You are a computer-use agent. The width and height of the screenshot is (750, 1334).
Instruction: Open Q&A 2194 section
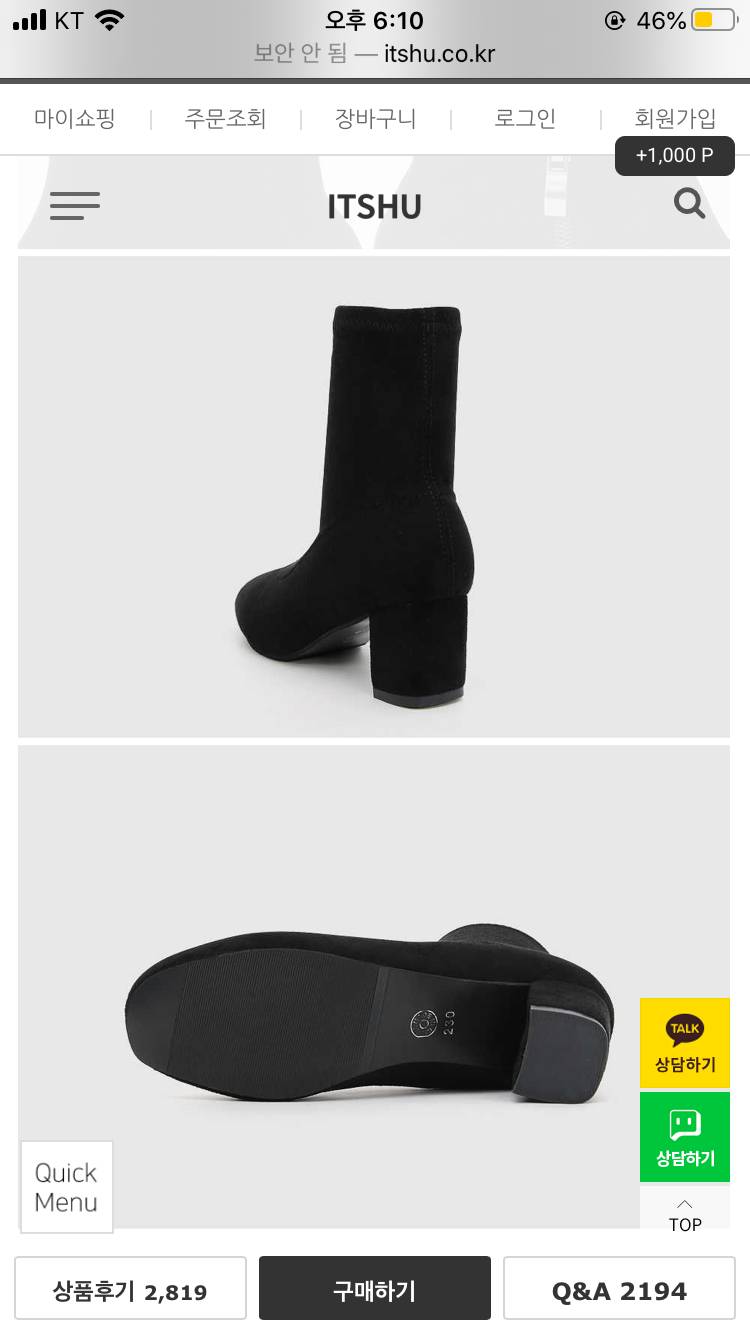click(619, 1291)
